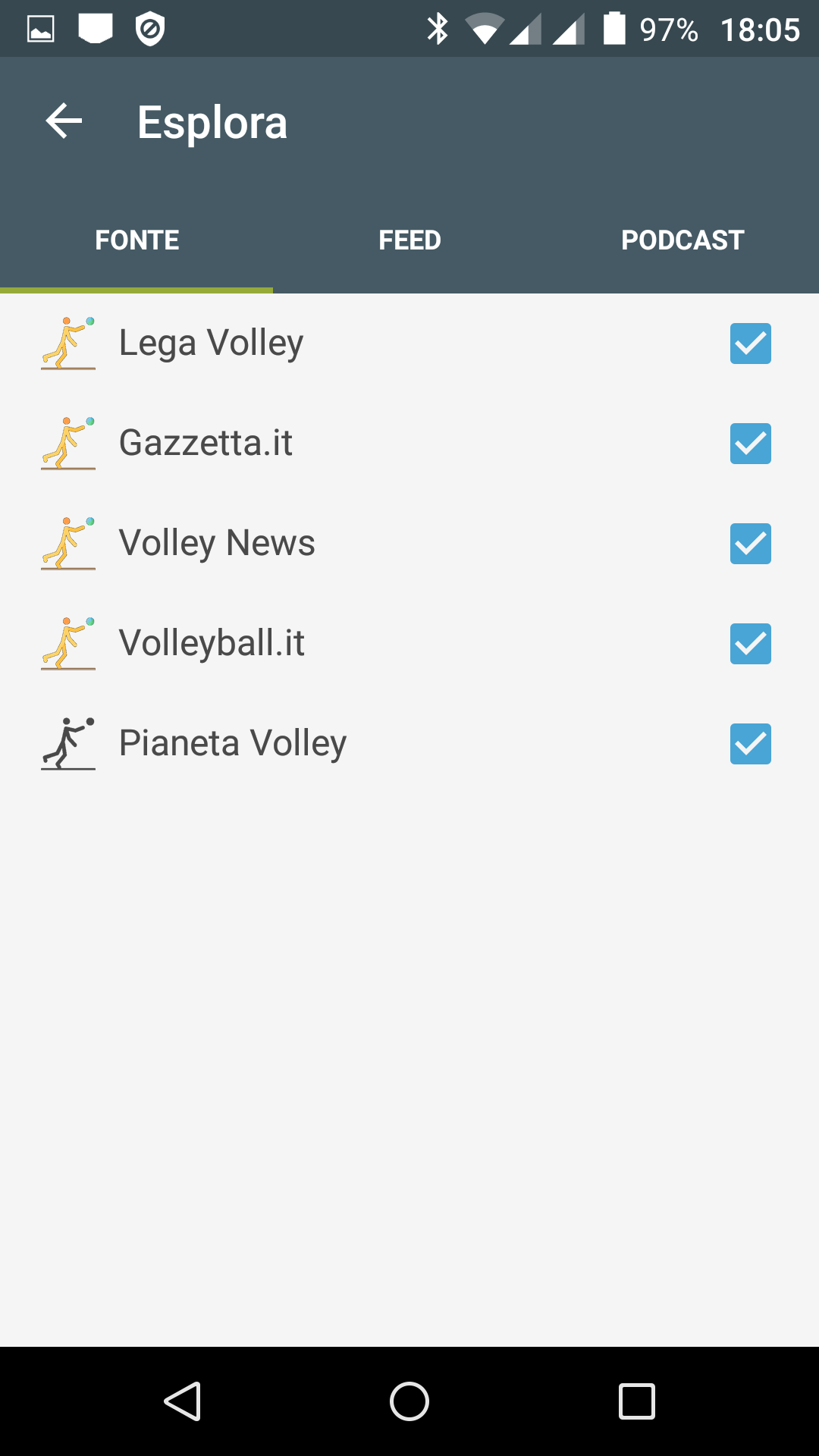The height and width of the screenshot is (1456, 819).
Task: Disable the Pianeta Volley checkbox
Action: pyautogui.click(x=751, y=744)
